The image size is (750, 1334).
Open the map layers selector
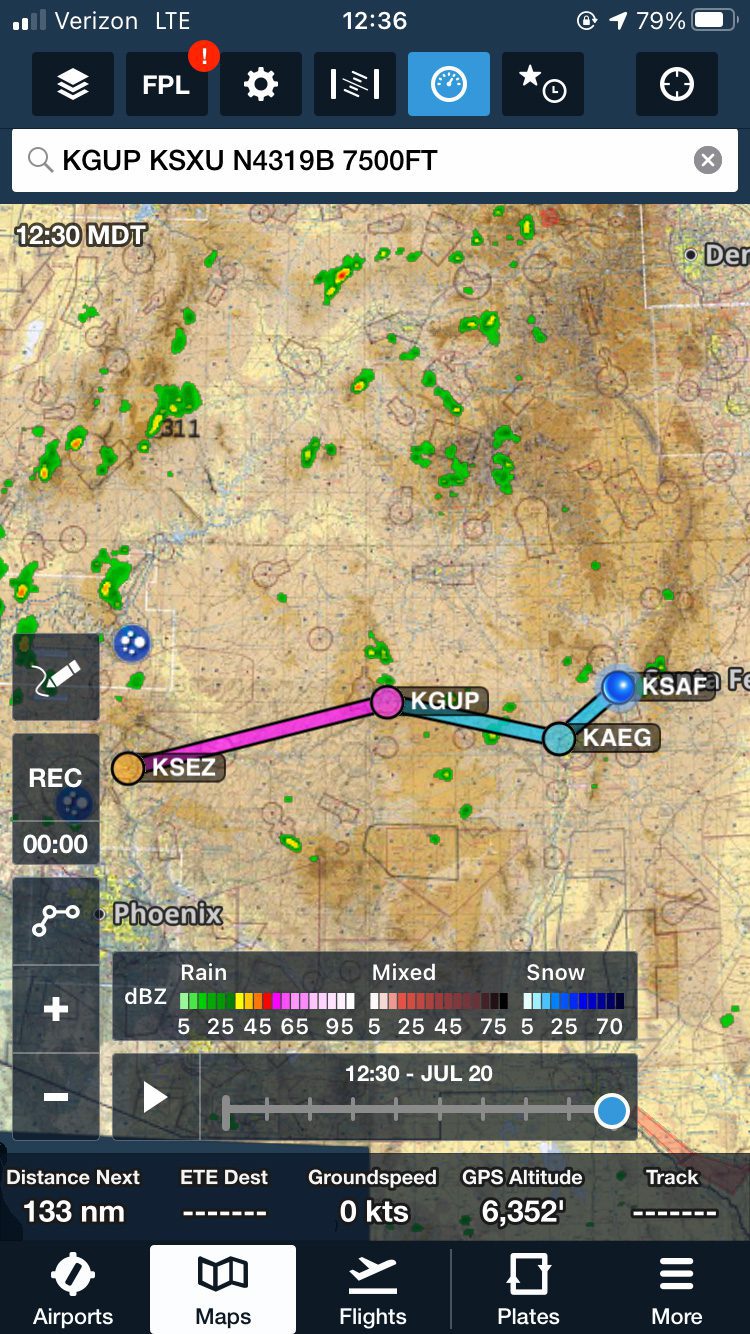(x=73, y=84)
